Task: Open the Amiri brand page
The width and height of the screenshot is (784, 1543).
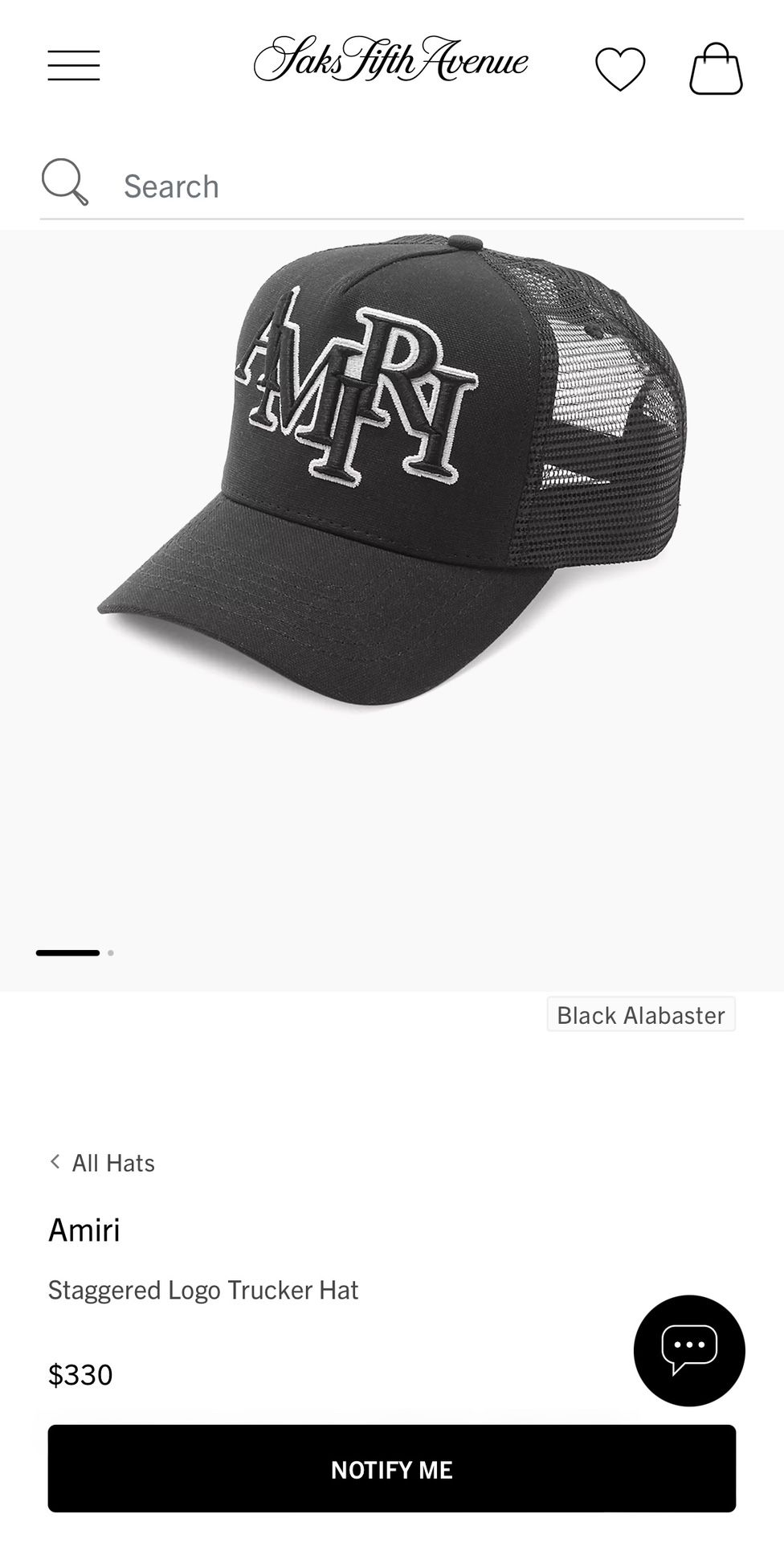Action: pyautogui.click(x=84, y=1230)
